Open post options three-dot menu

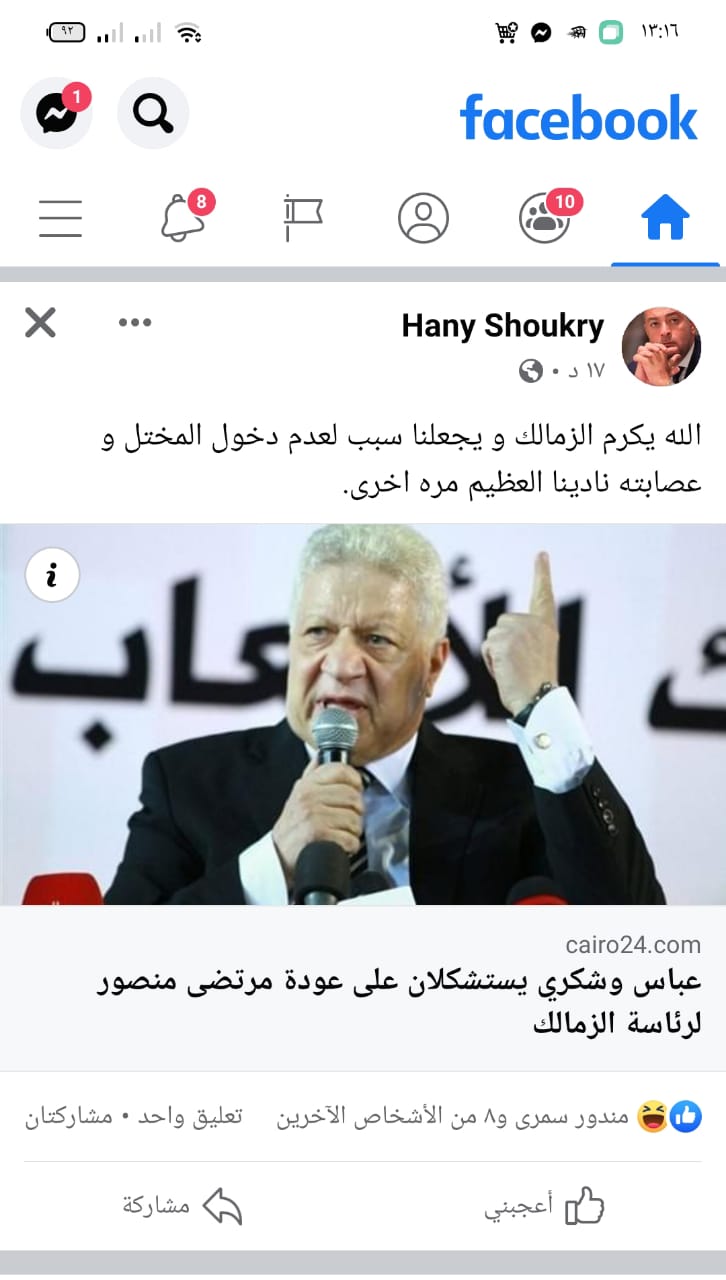pos(135,323)
